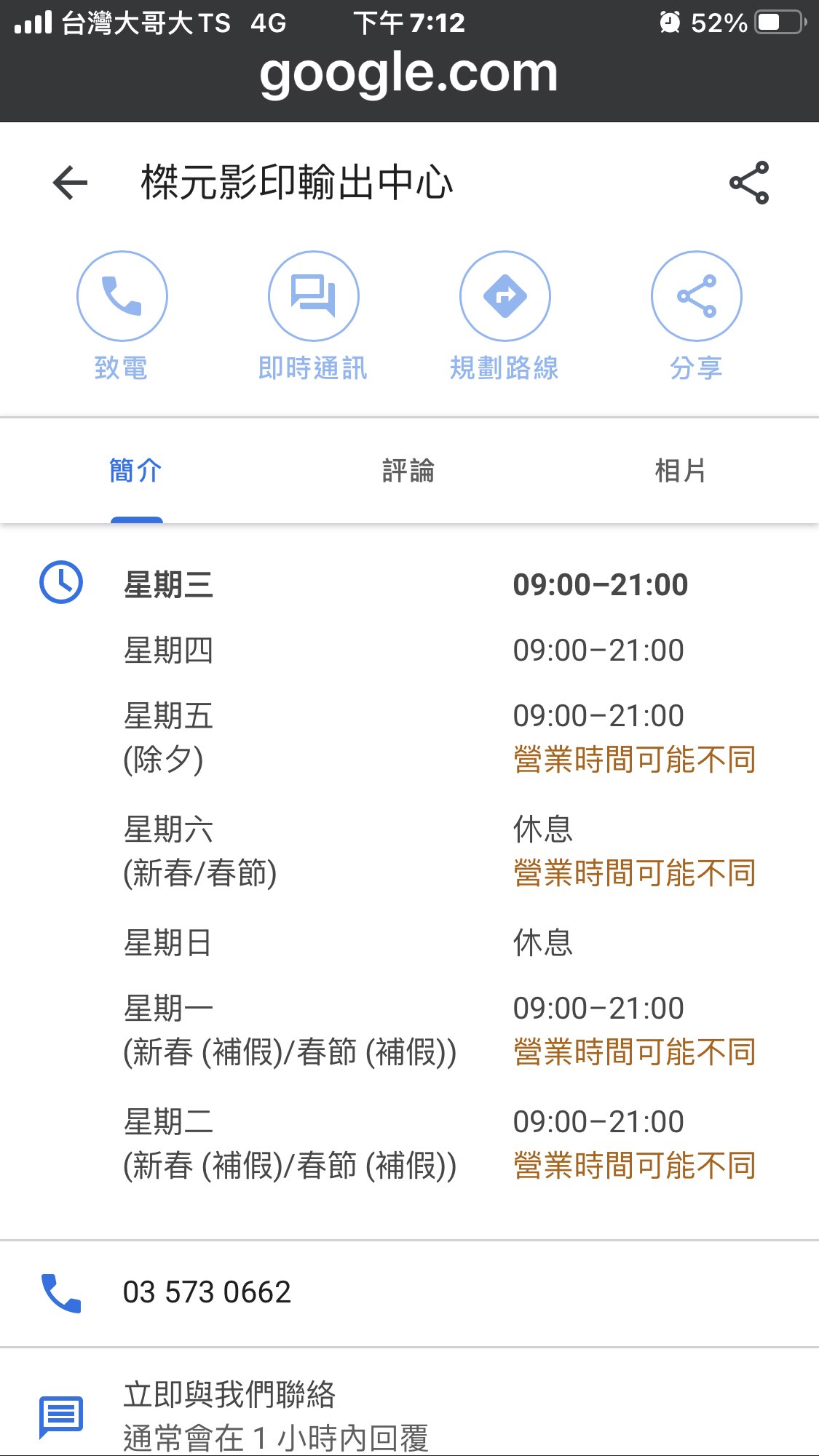Tap the round 分享 button
This screenshot has height=1456, width=819.
[696, 296]
